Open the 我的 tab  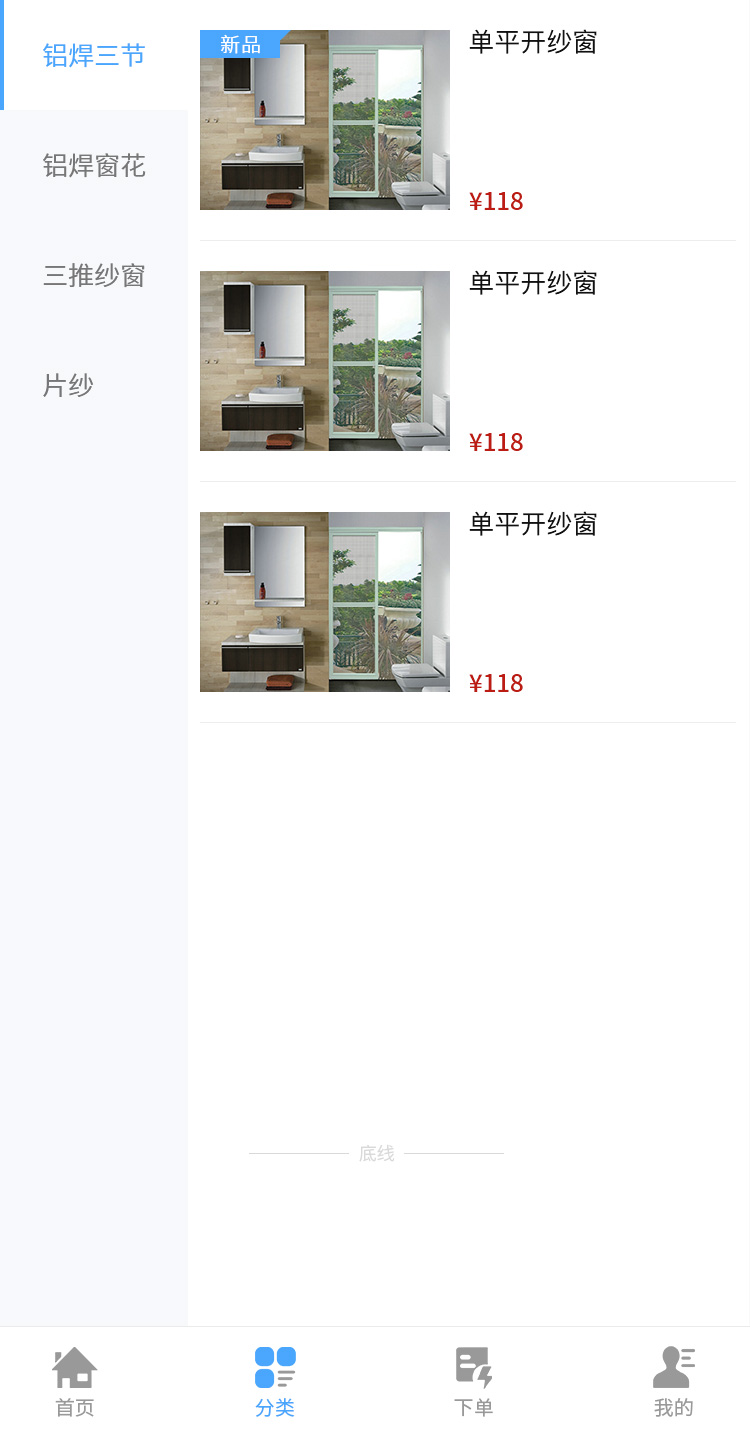673,1381
